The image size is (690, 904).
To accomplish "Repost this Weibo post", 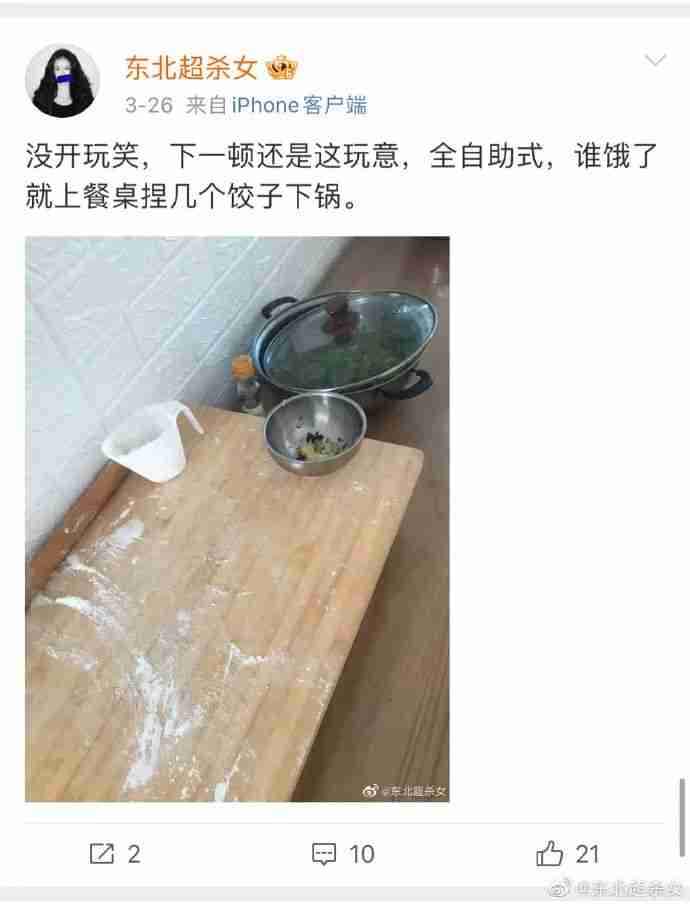I will tap(114, 853).
